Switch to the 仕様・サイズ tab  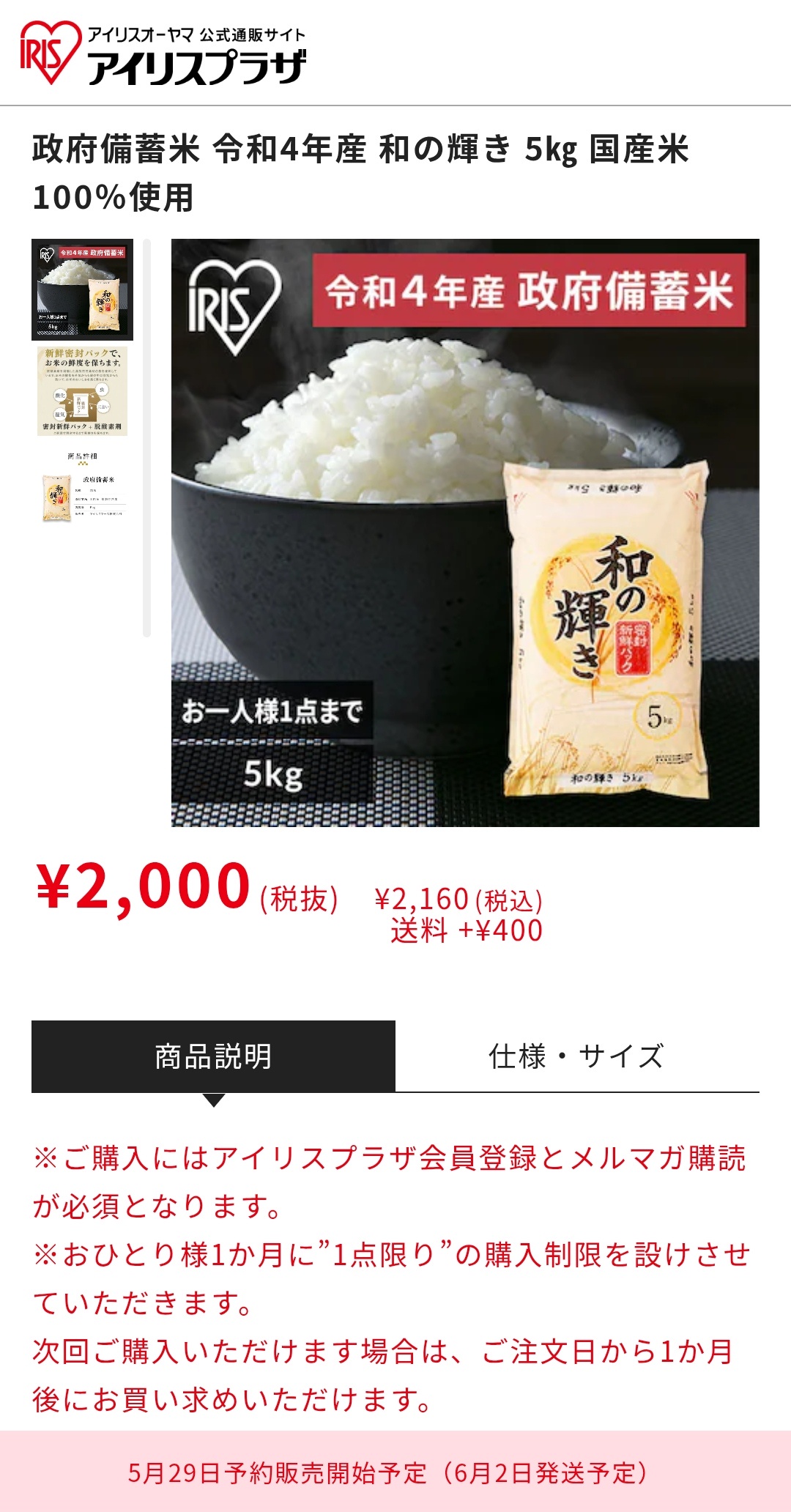click(576, 1056)
